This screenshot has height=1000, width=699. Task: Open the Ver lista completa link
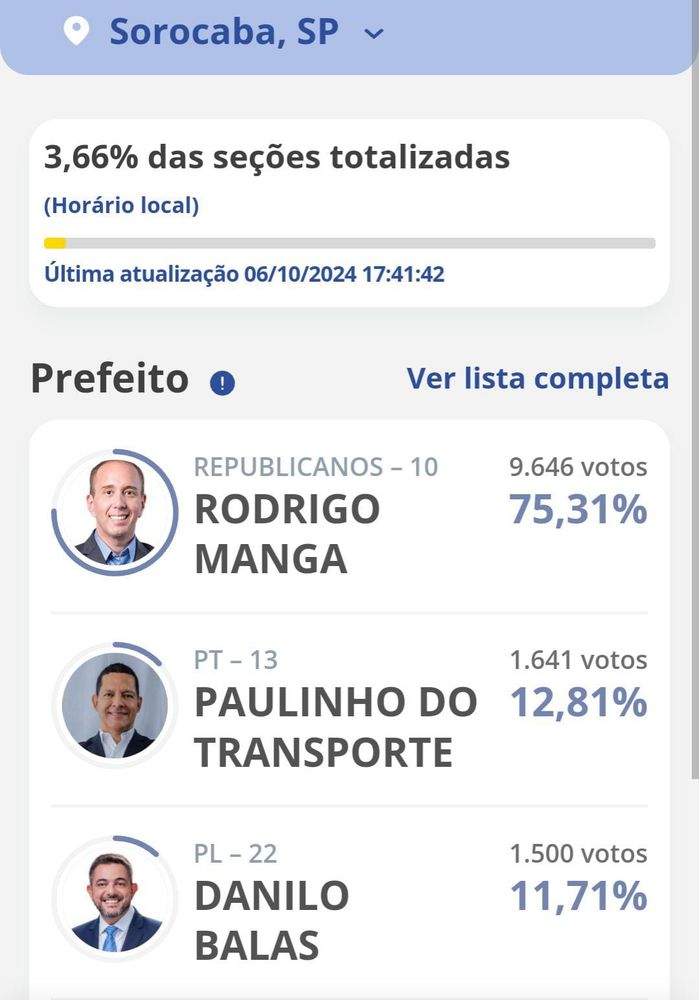[537, 379]
